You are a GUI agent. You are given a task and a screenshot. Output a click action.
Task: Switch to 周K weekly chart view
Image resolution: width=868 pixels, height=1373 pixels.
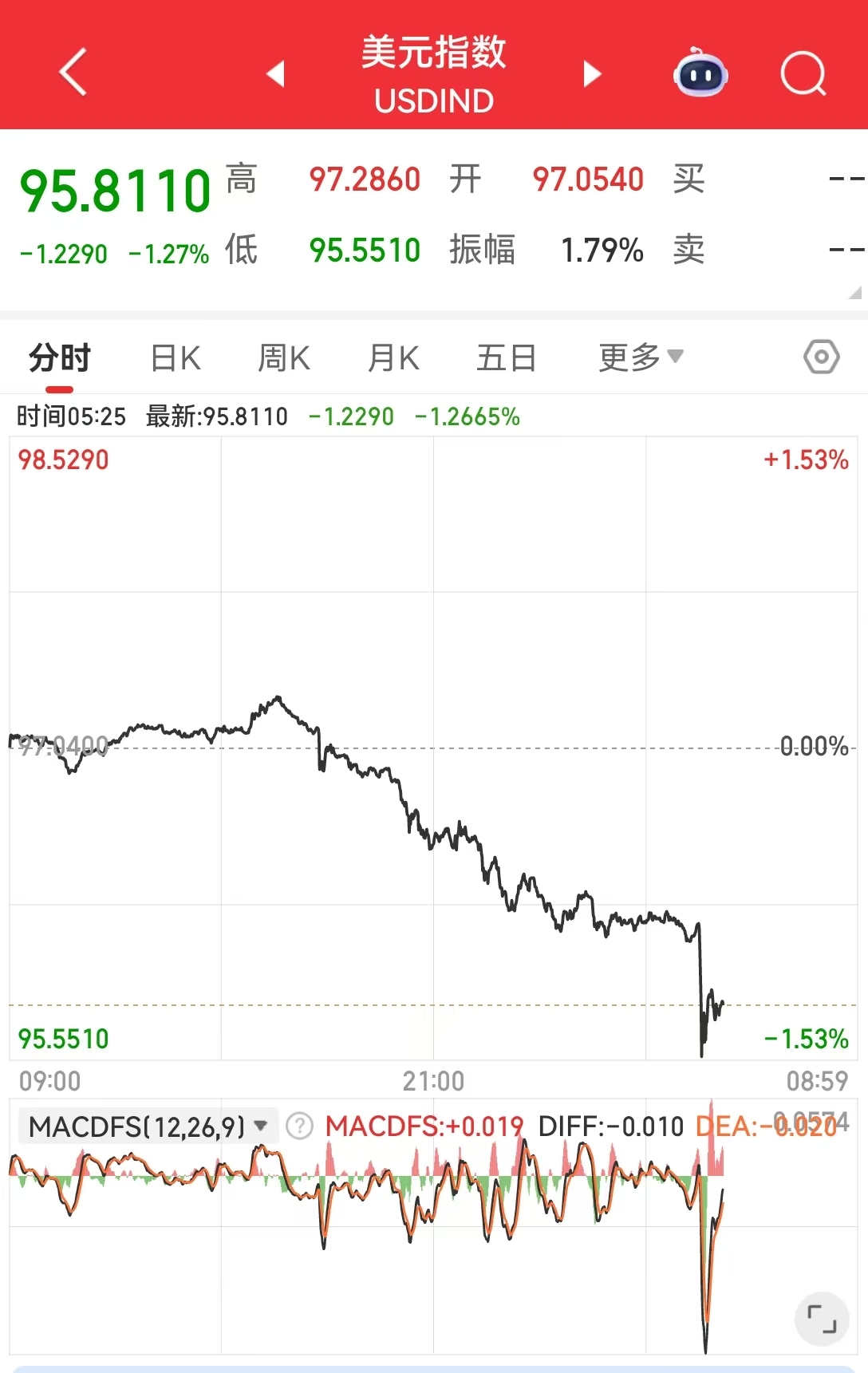coord(284,358)
